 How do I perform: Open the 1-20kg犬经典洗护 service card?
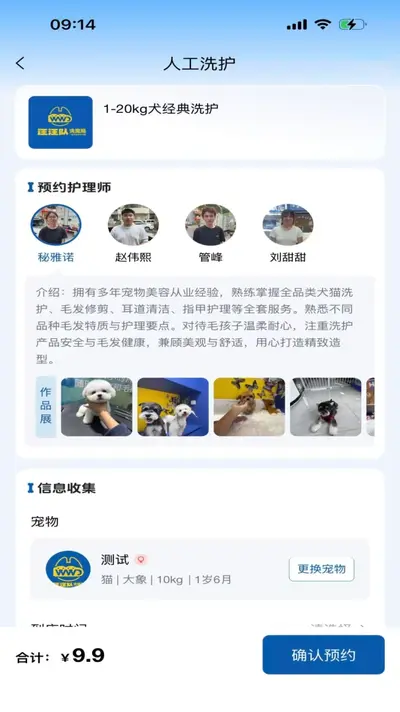[x=200, y=122]
